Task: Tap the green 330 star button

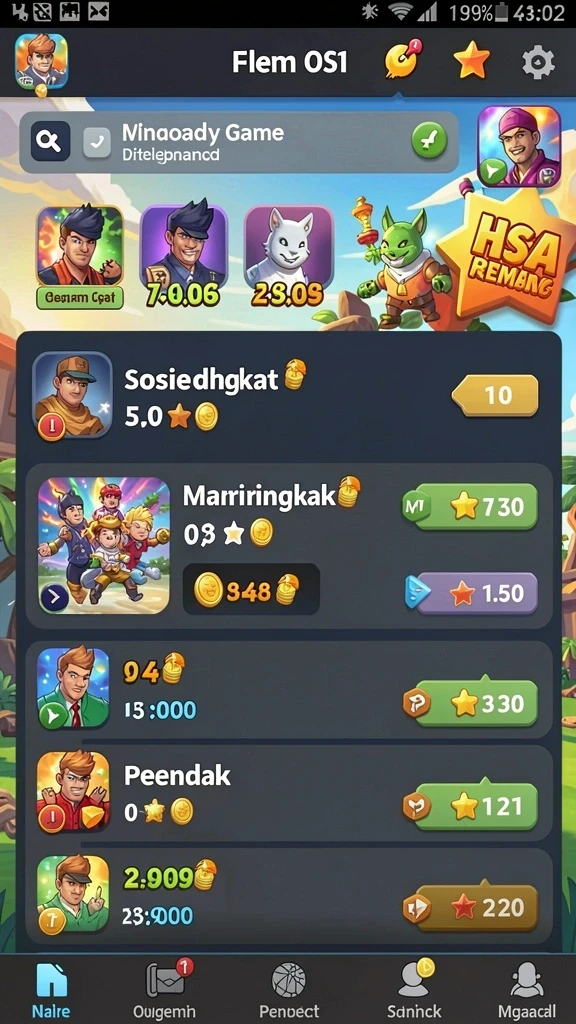Action: click(470, 703)
